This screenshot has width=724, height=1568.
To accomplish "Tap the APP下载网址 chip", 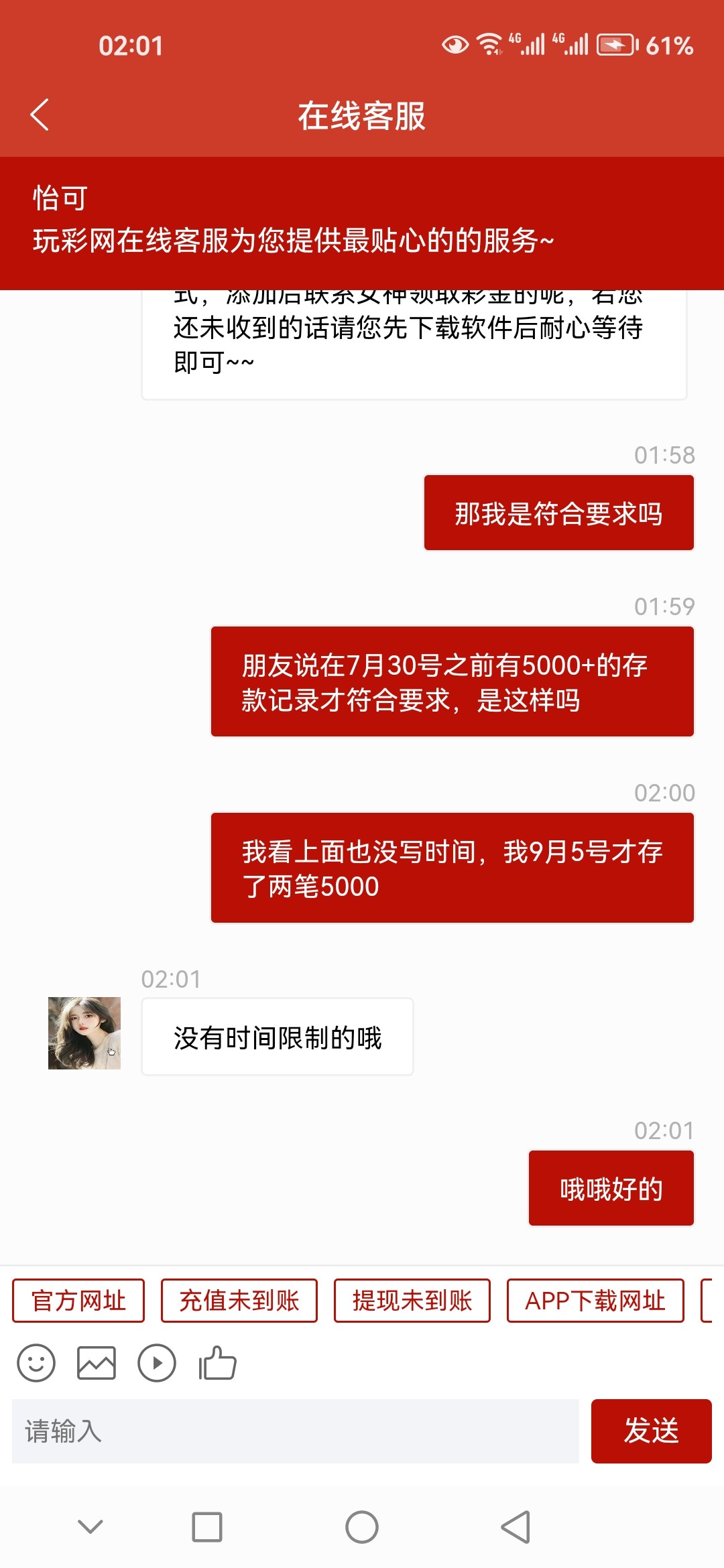I will (595, 1301).
